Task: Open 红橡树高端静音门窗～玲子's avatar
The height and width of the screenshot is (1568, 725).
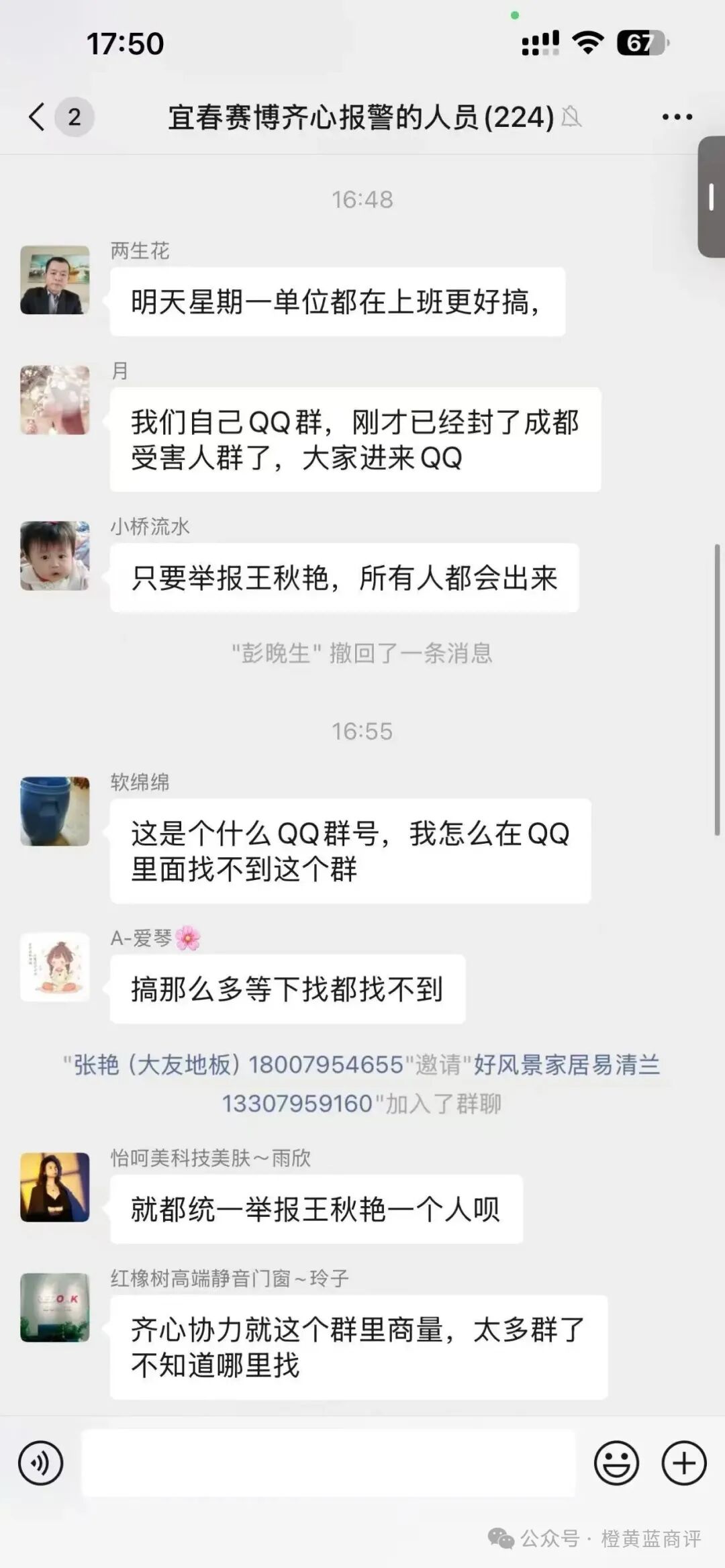Action: pos(55,1308)
